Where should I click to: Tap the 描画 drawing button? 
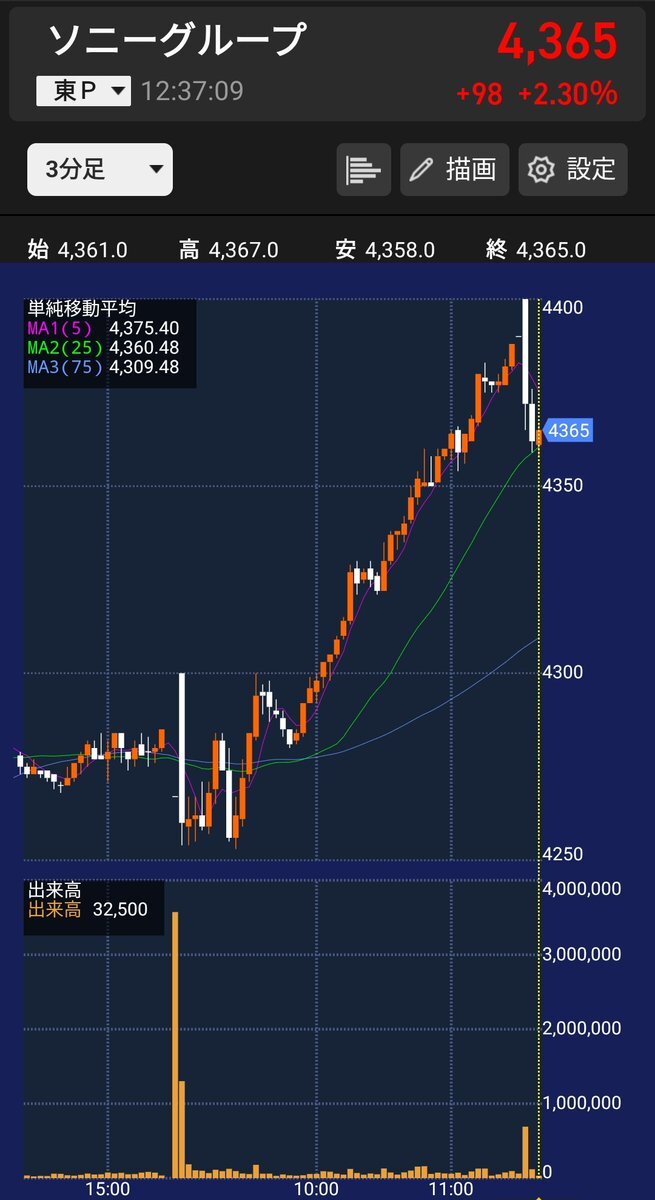455,169
